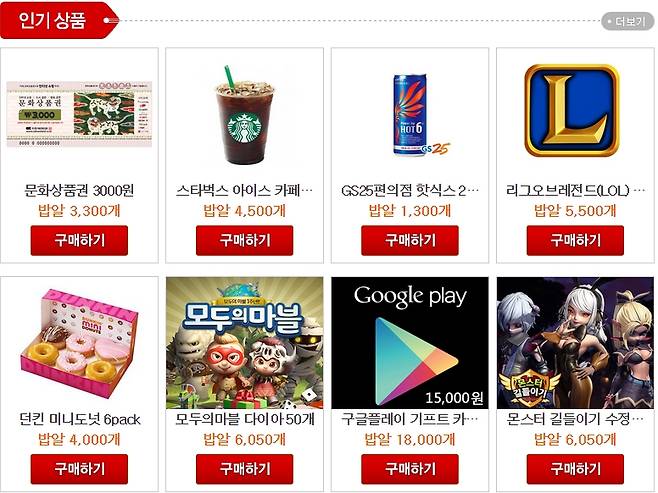The height and width of the screenshot is (493, 658).
Task: Purchase the GS25편의점 핫식스 item
Action: (x=409, y=240)
